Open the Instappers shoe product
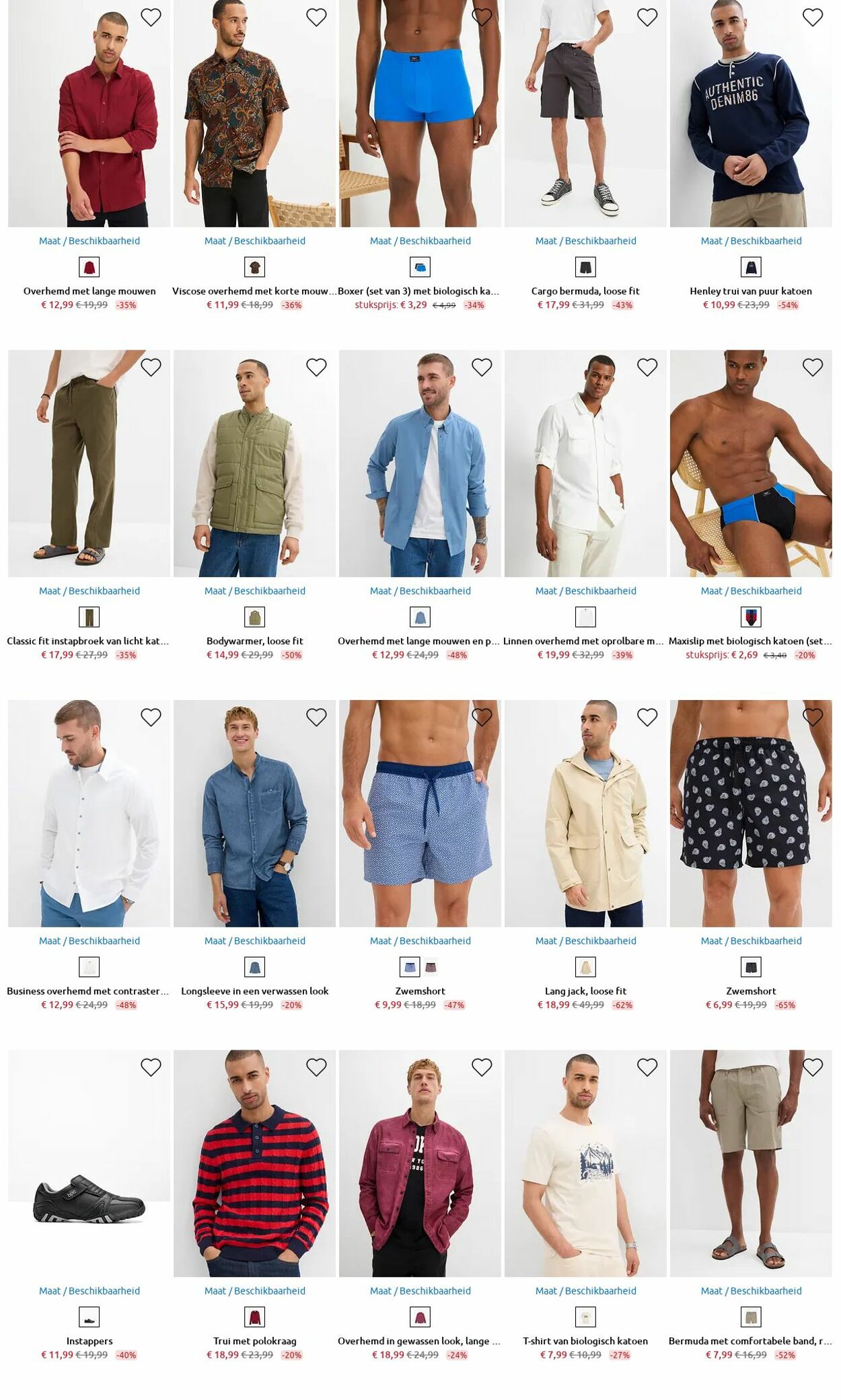The height and width of the screenshot is (1400, 841). 89,1341
